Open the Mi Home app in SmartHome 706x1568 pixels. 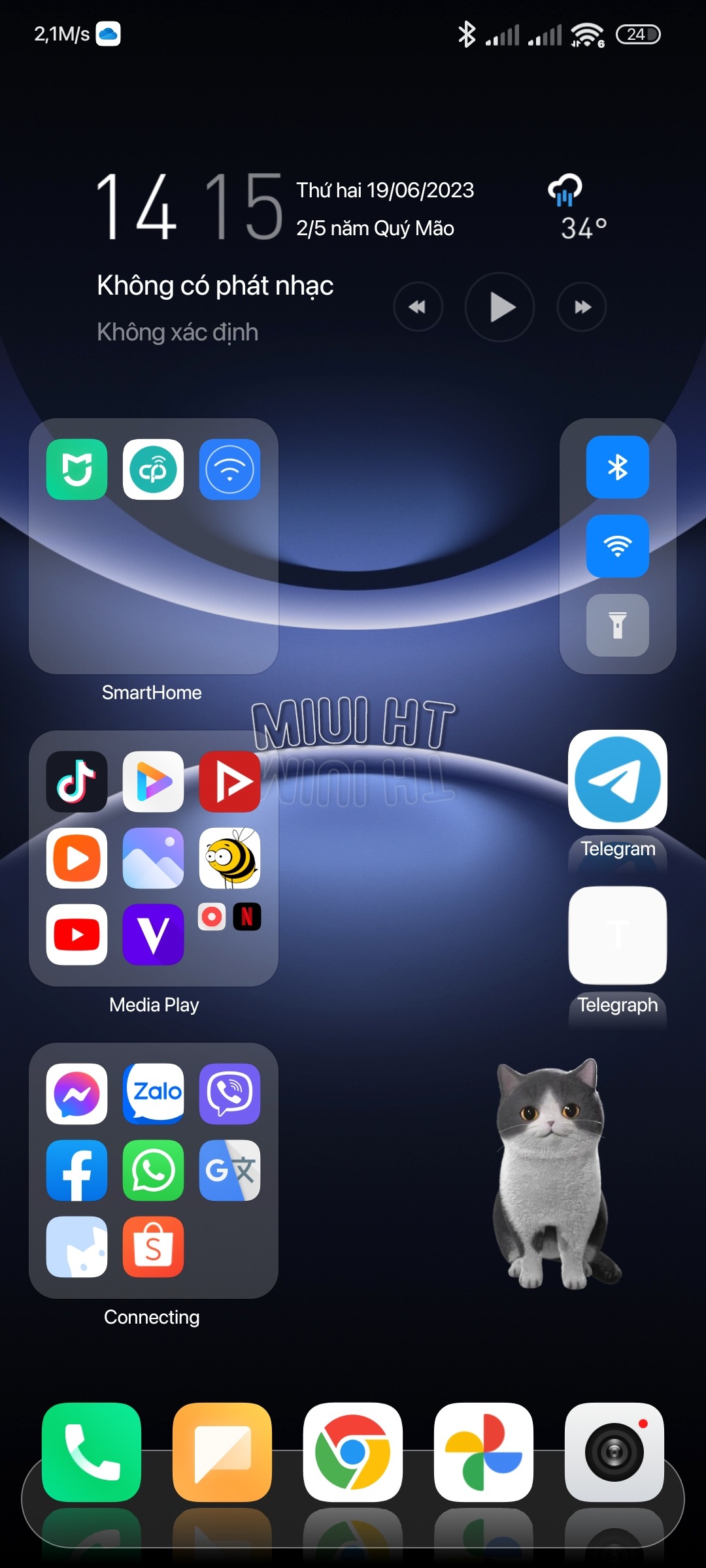click(76, 470)
